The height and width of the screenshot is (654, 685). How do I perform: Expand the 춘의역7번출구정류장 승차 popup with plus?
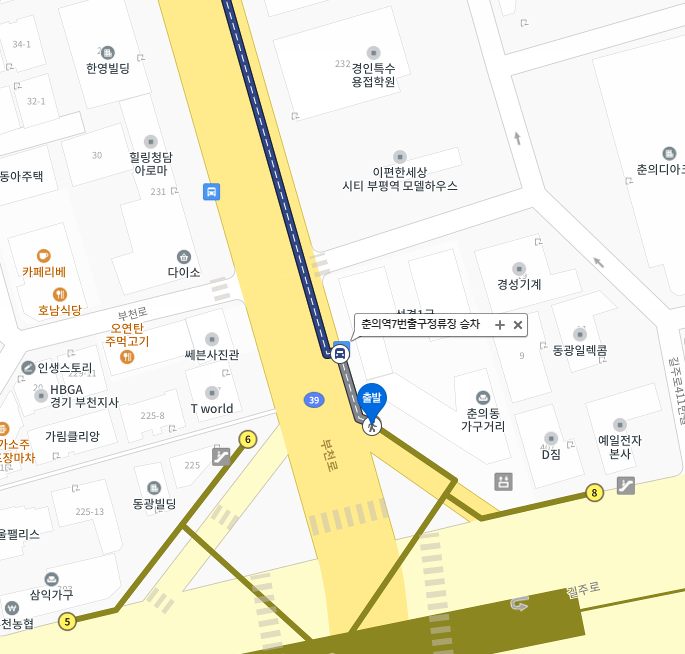pyautogui.click(x=500, y=324)
